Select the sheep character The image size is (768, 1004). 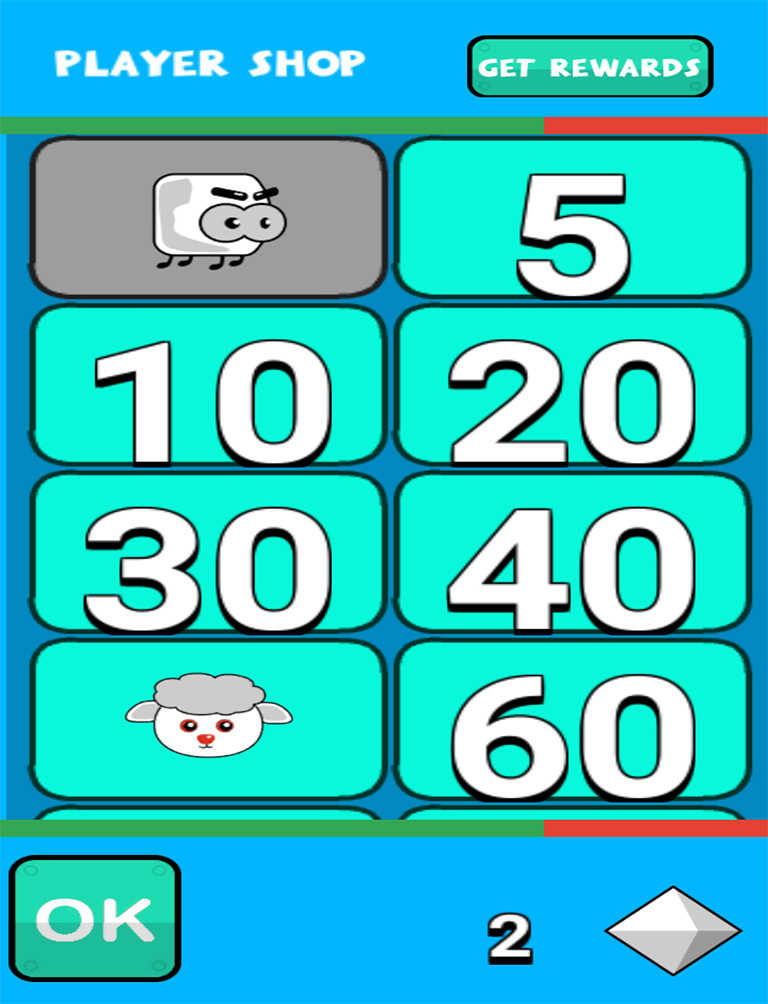[209, 718]
